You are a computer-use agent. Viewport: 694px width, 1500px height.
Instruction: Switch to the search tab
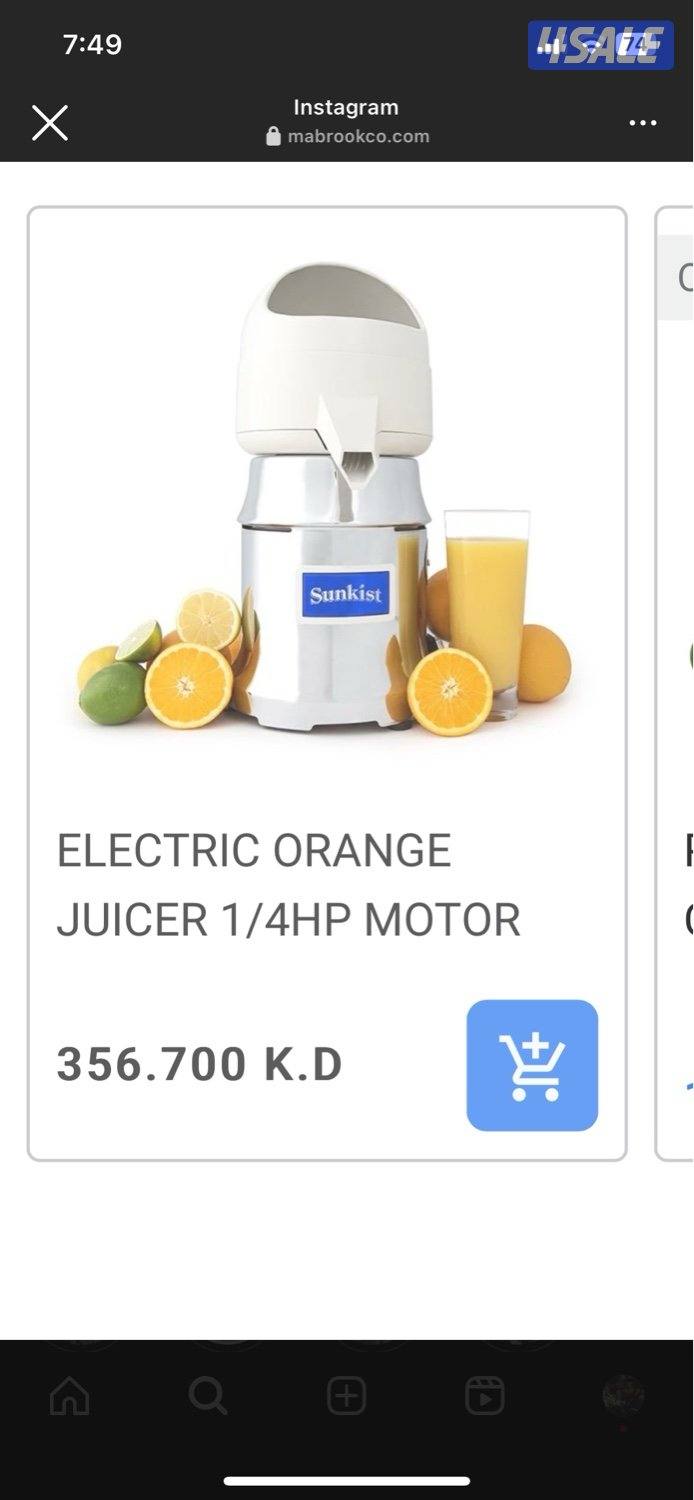(208, 1396)
